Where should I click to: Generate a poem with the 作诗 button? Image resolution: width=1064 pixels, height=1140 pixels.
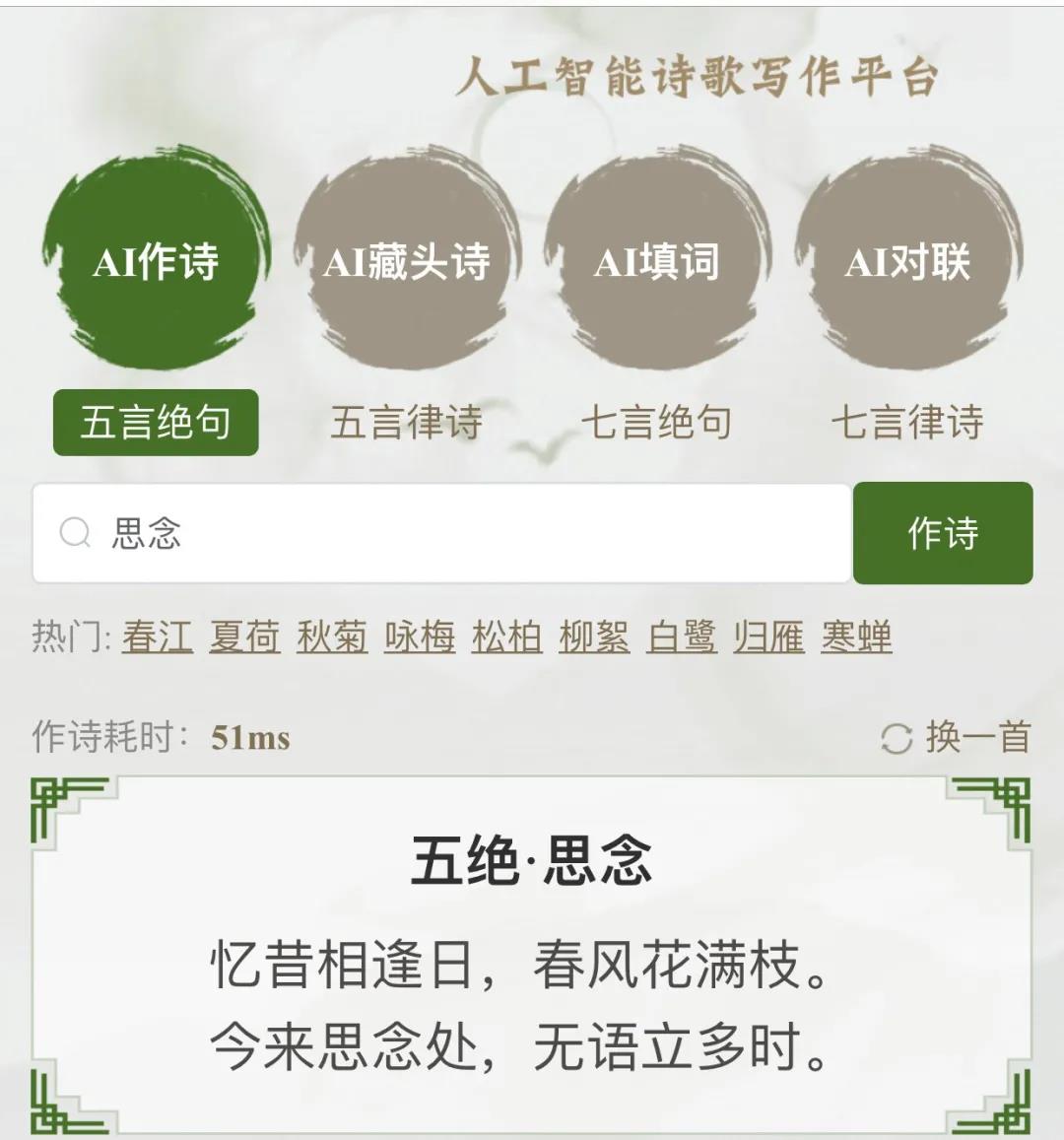pos(942,533)
